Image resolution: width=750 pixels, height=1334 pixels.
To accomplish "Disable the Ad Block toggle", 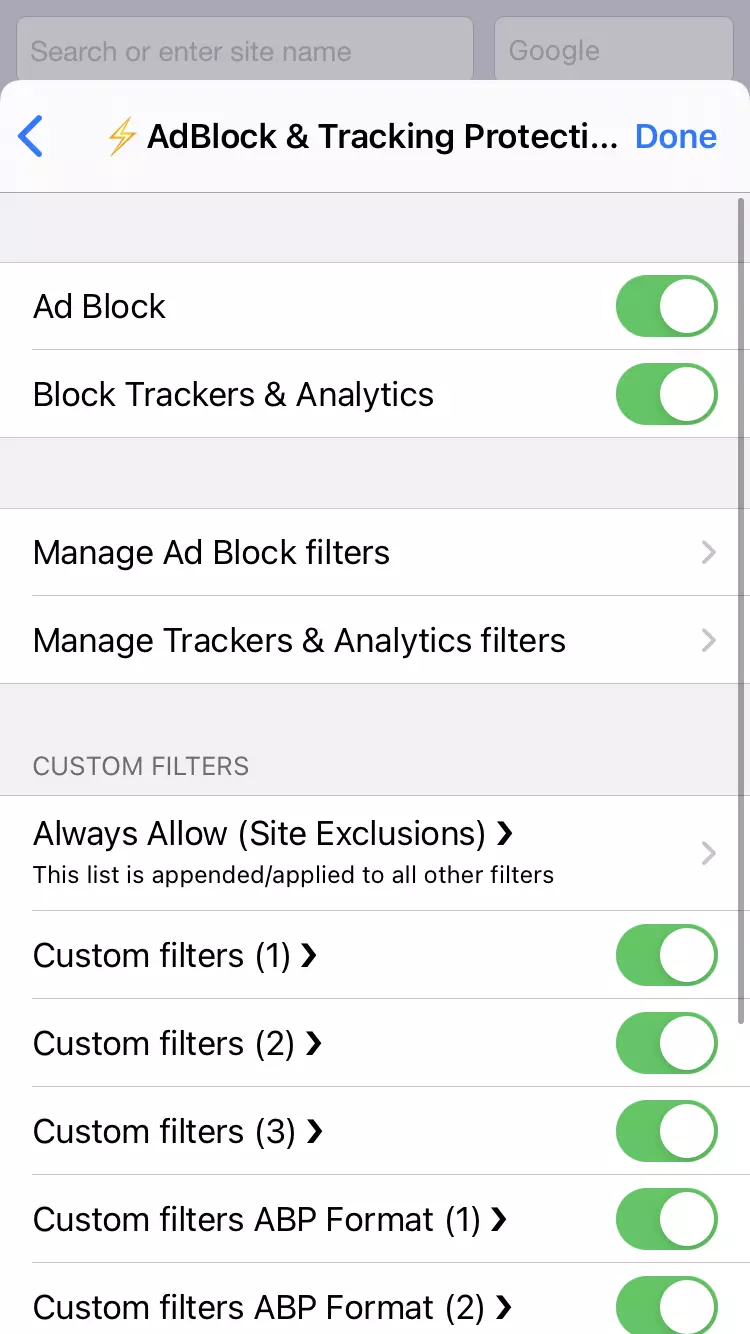I will click(x=666, y=306).
